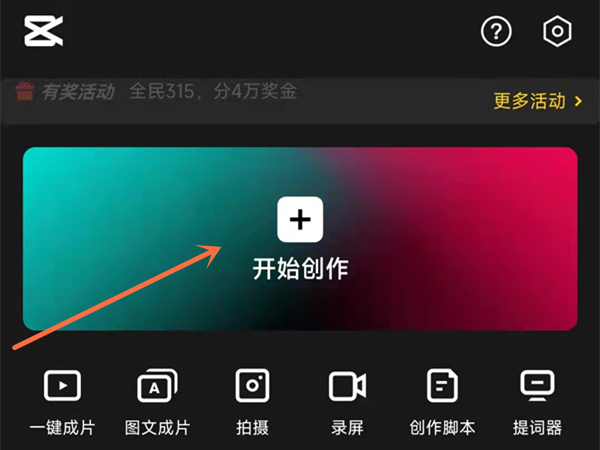Open settings hexagon icon

(x=556, y=32)
